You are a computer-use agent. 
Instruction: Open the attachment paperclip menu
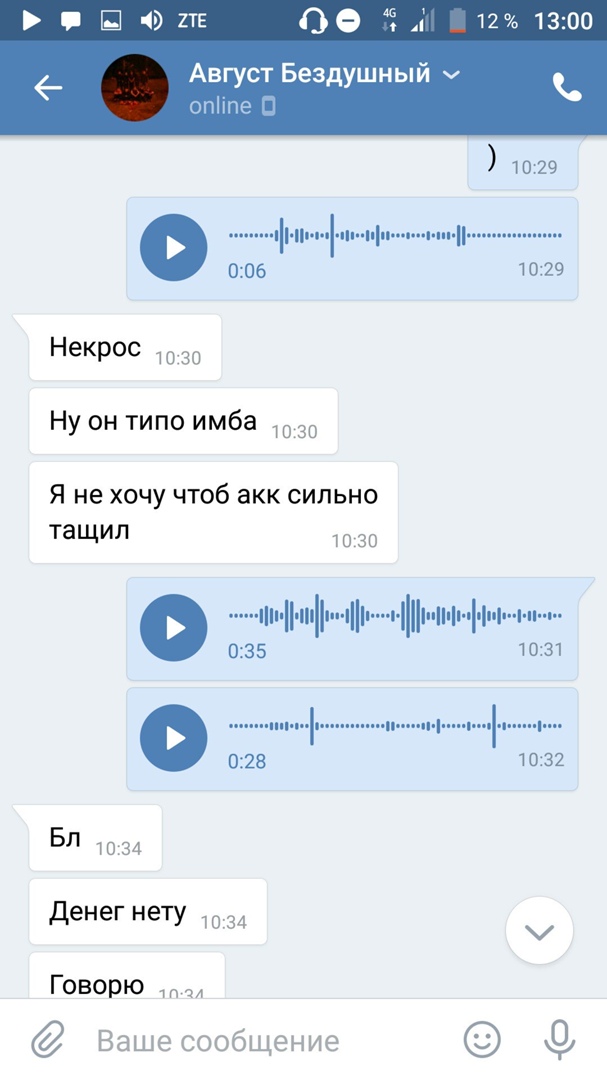pyautogui.click(x=47, y=1040)
